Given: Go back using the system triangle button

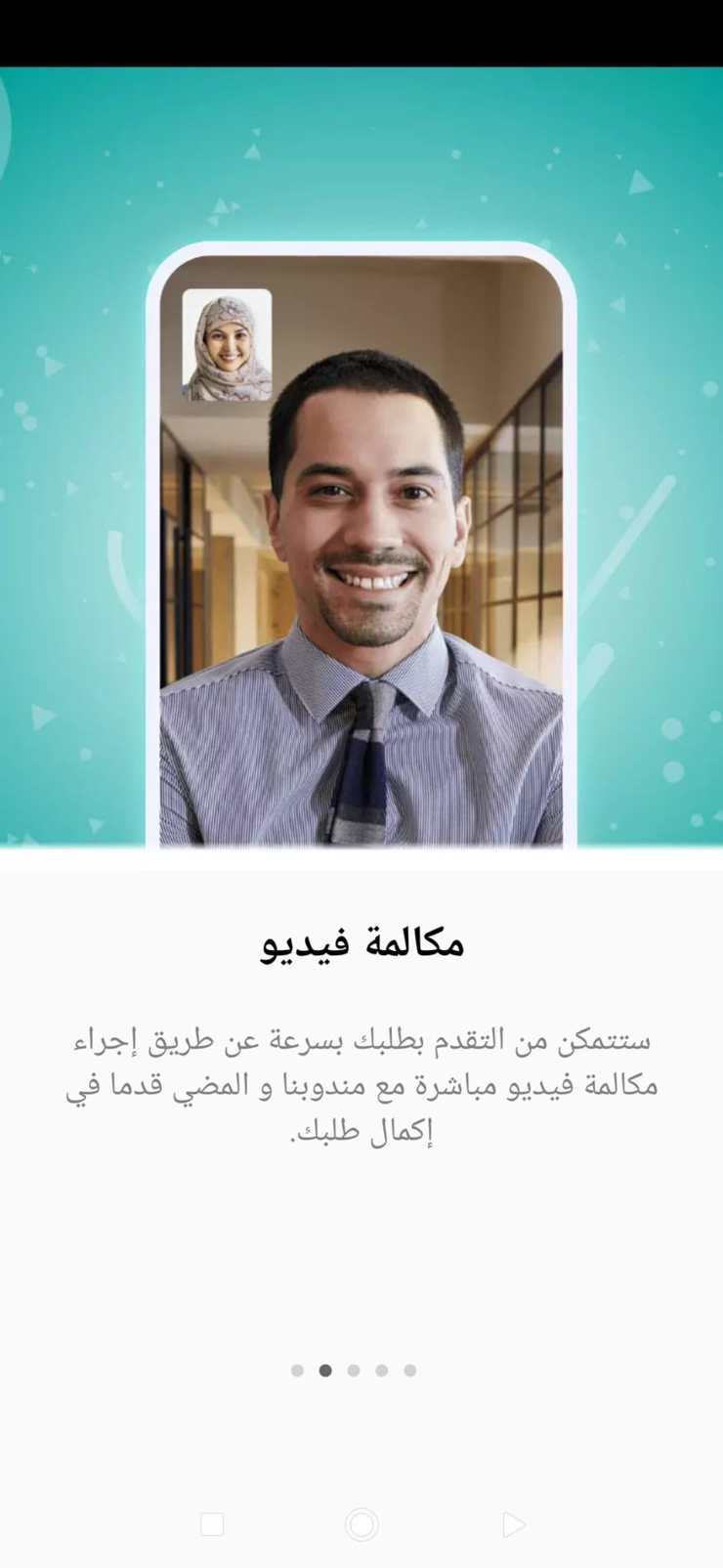Looking at the screenshot, I should (513, 1524).
